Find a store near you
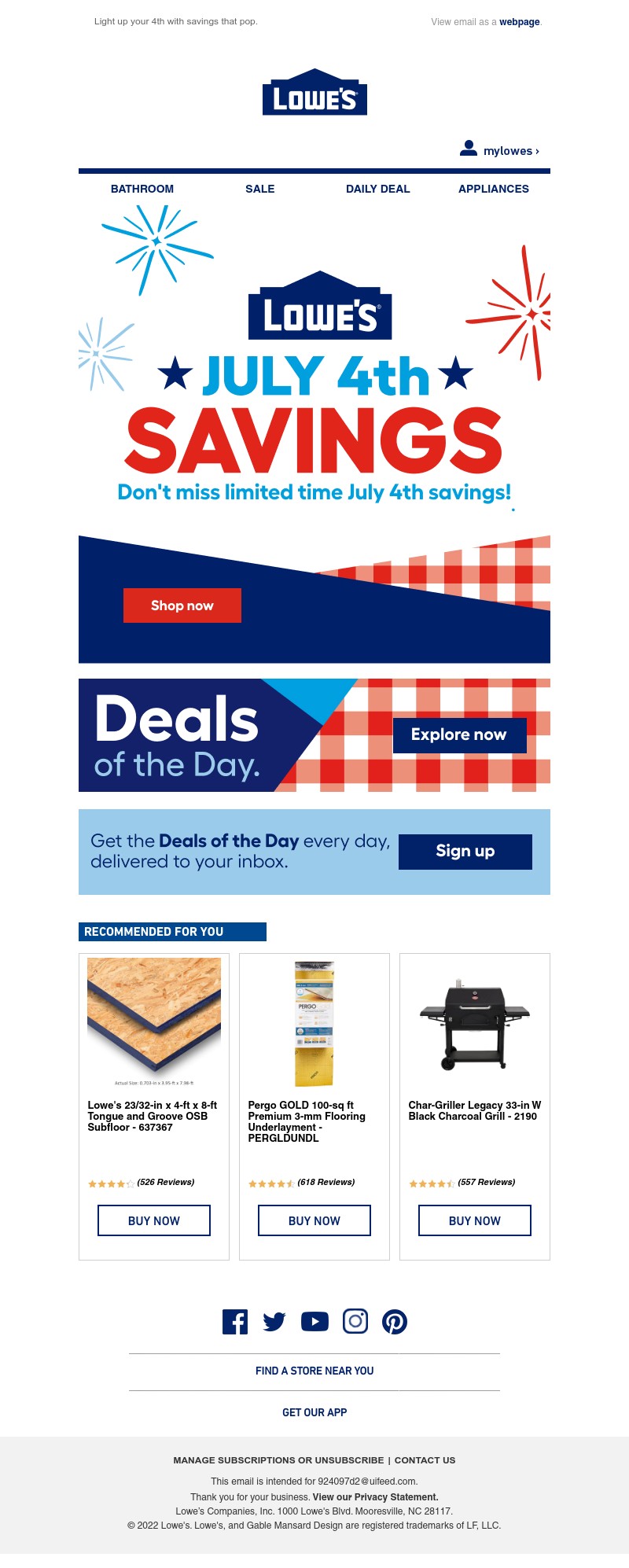The height and width of the screenshot is (1568, 629). [314, 1371]
